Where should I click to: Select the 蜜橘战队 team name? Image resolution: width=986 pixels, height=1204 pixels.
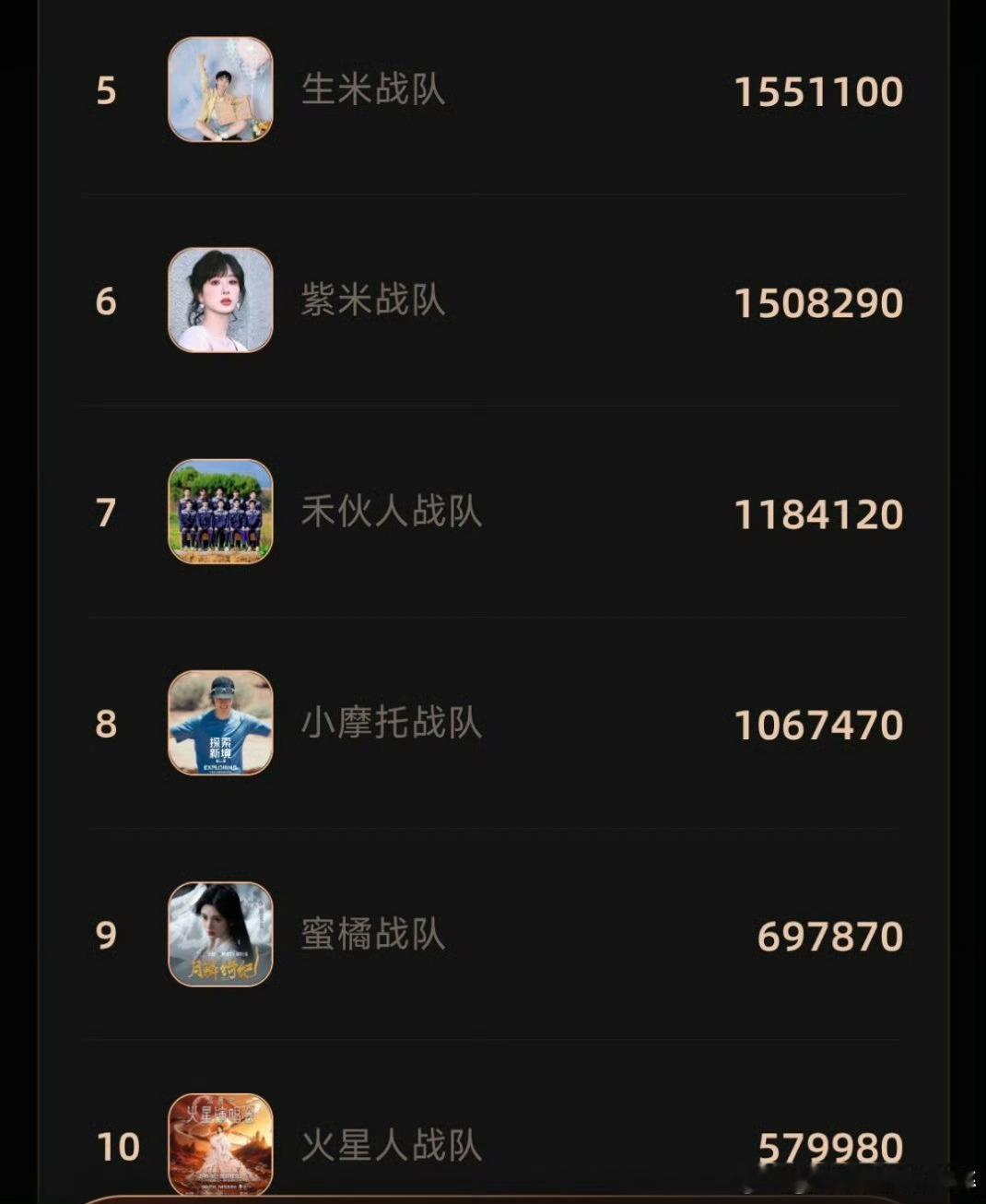point(373,934)
